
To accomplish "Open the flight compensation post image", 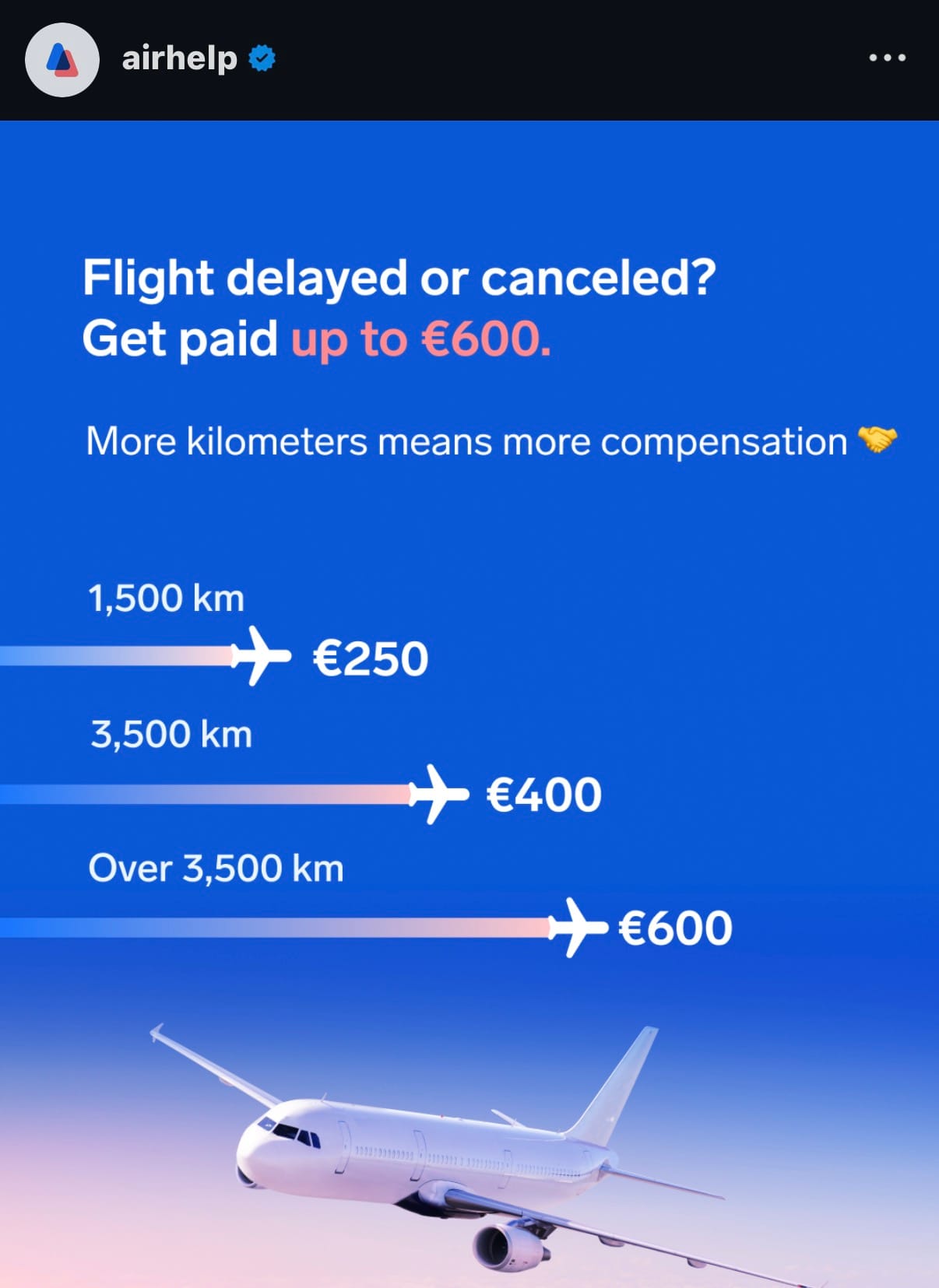I will tap(469, 700).
